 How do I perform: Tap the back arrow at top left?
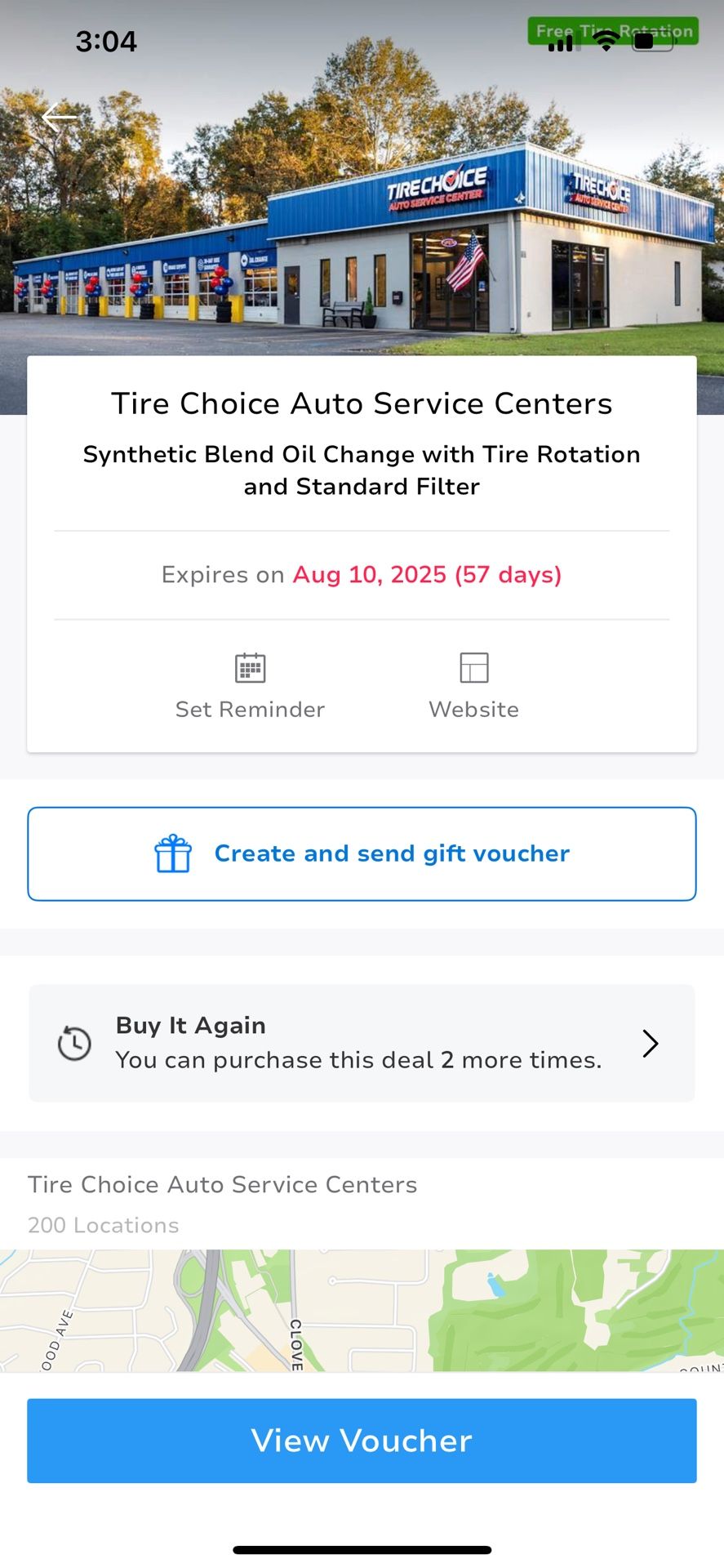click(59, 117)
